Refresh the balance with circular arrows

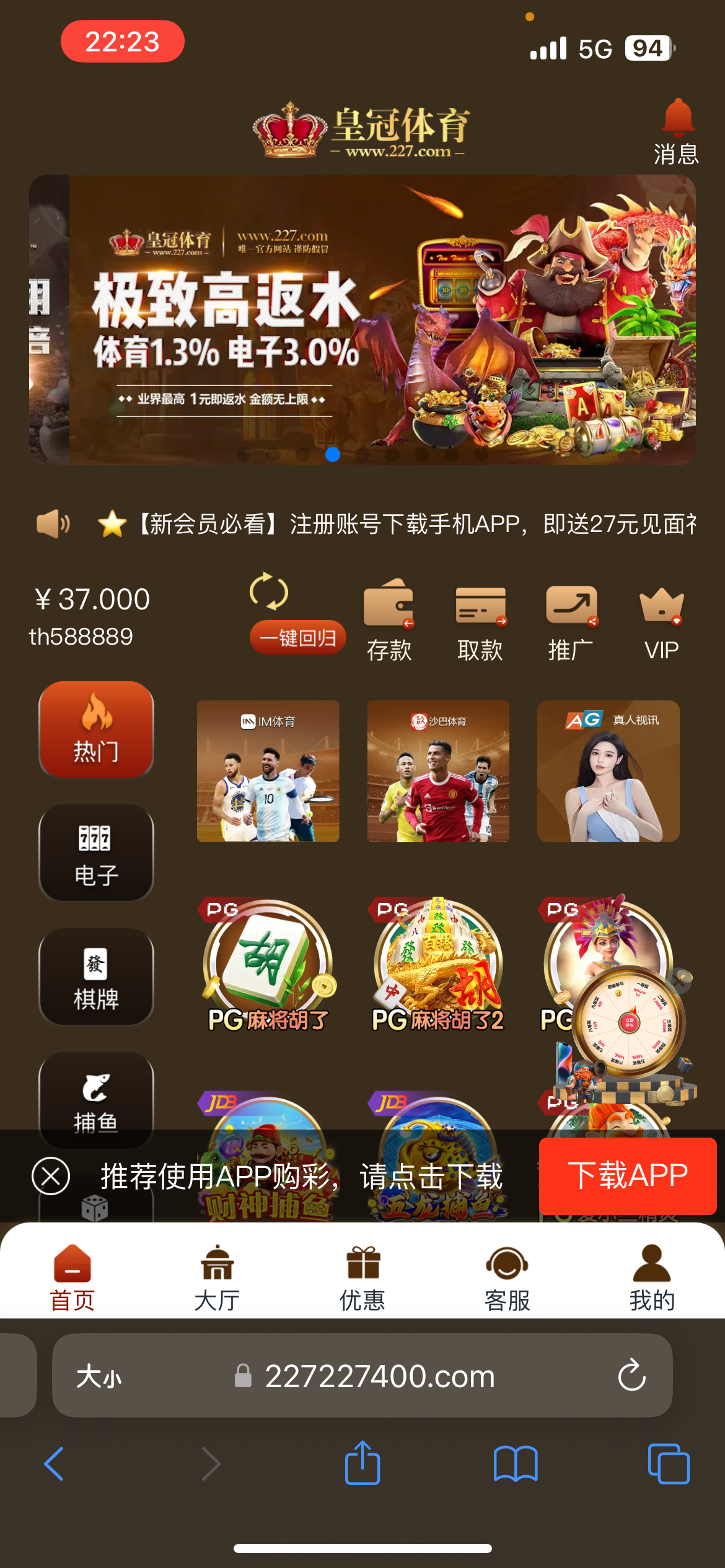pos(269,592)
